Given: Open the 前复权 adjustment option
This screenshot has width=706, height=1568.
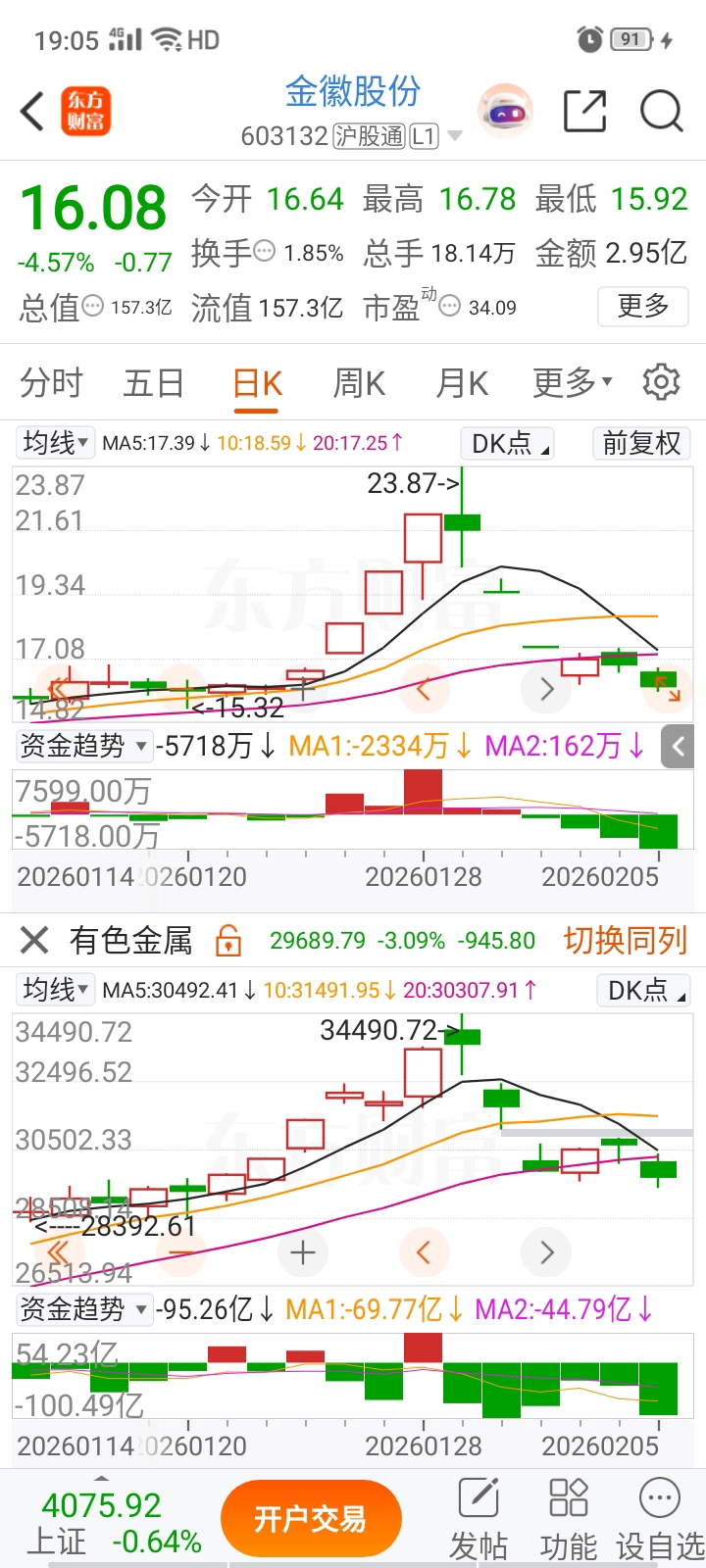Looking at the screenshot, I should pyautogui.click(x=641, y=443).
